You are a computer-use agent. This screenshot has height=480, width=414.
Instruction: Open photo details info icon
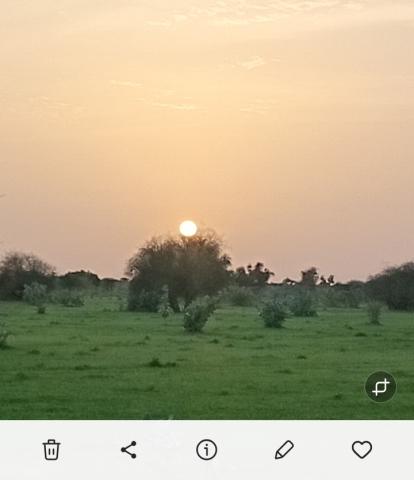coord(207,450)
